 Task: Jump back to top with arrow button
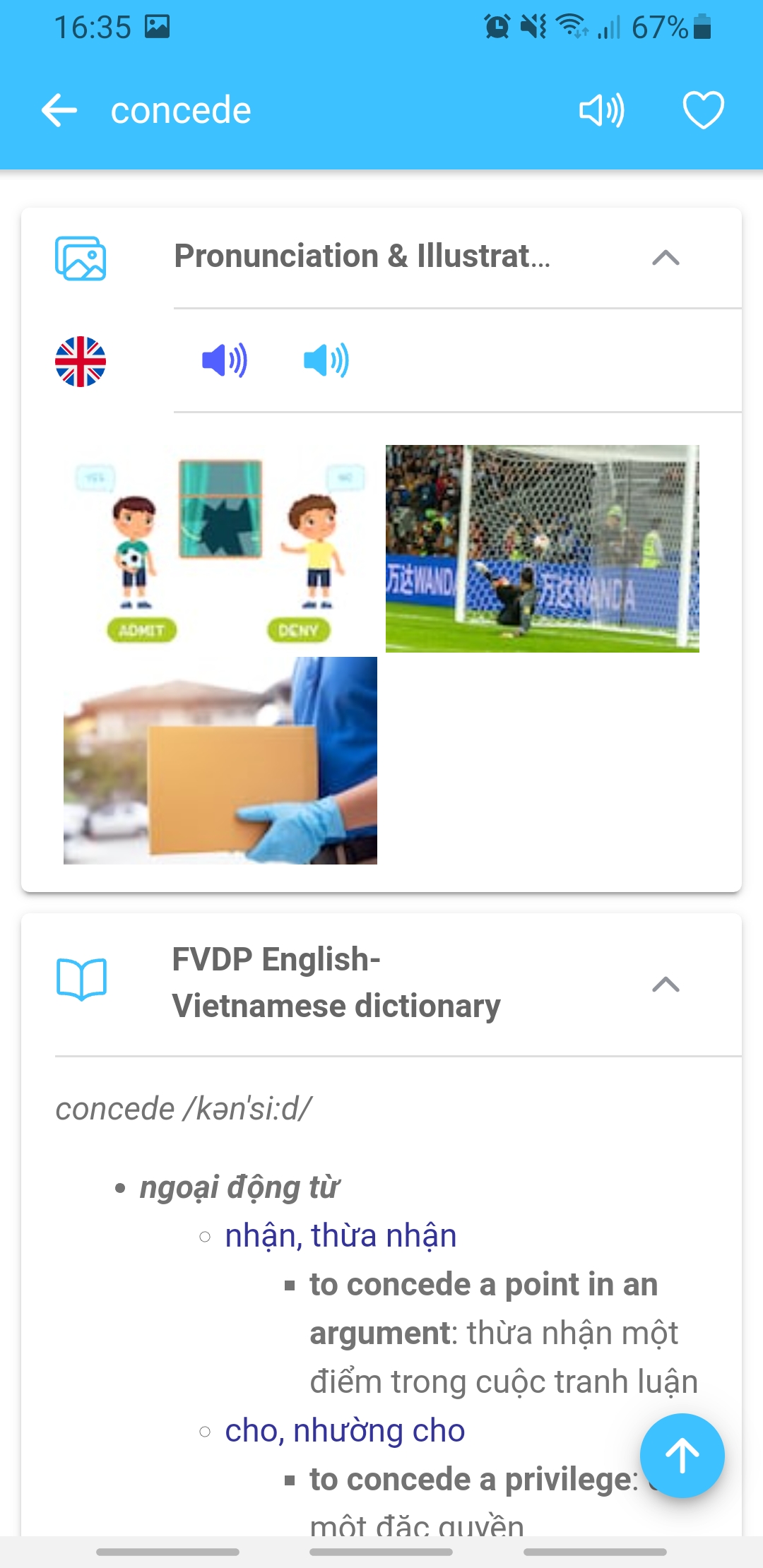pyautogui.click(x=682, y=1456)
